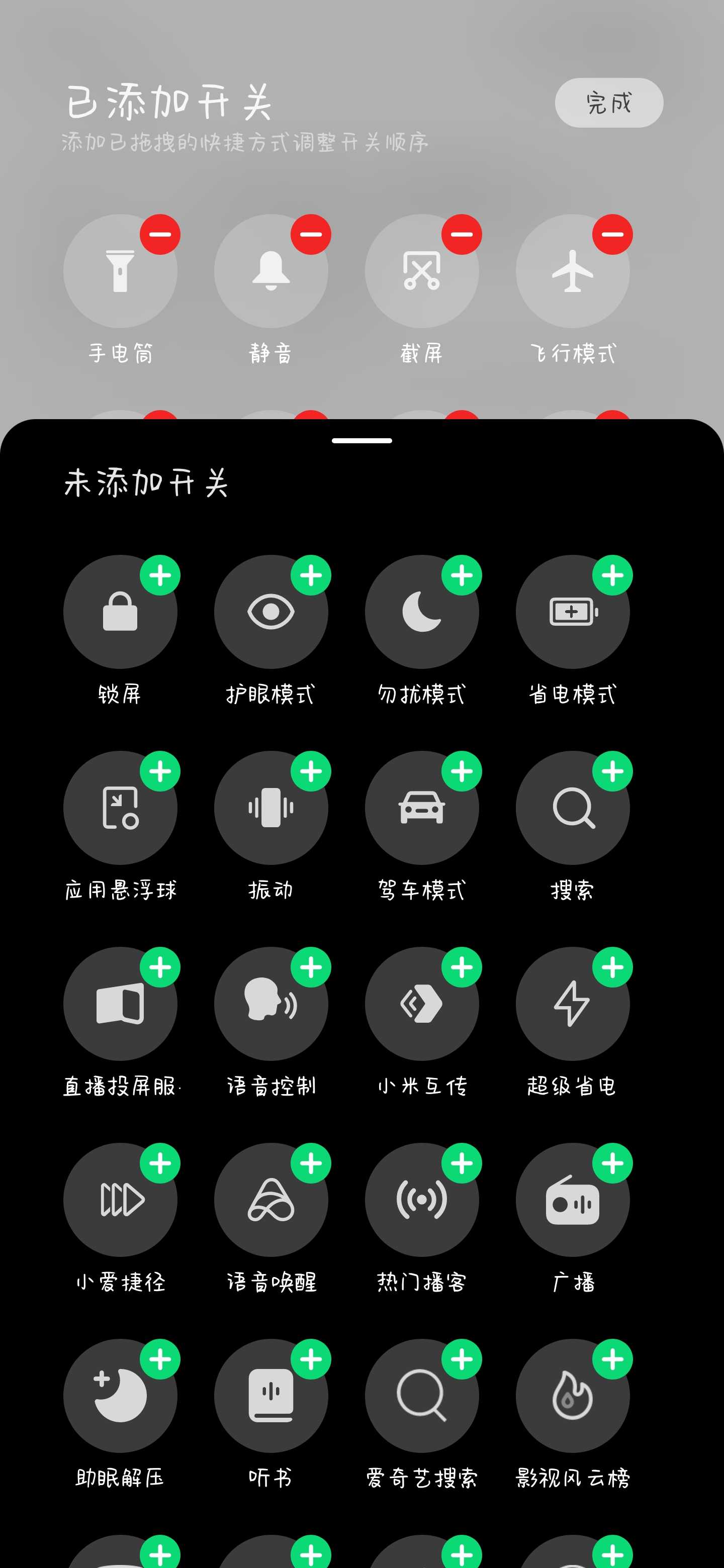Add 驾车模式 to switches

pos(462,771)
